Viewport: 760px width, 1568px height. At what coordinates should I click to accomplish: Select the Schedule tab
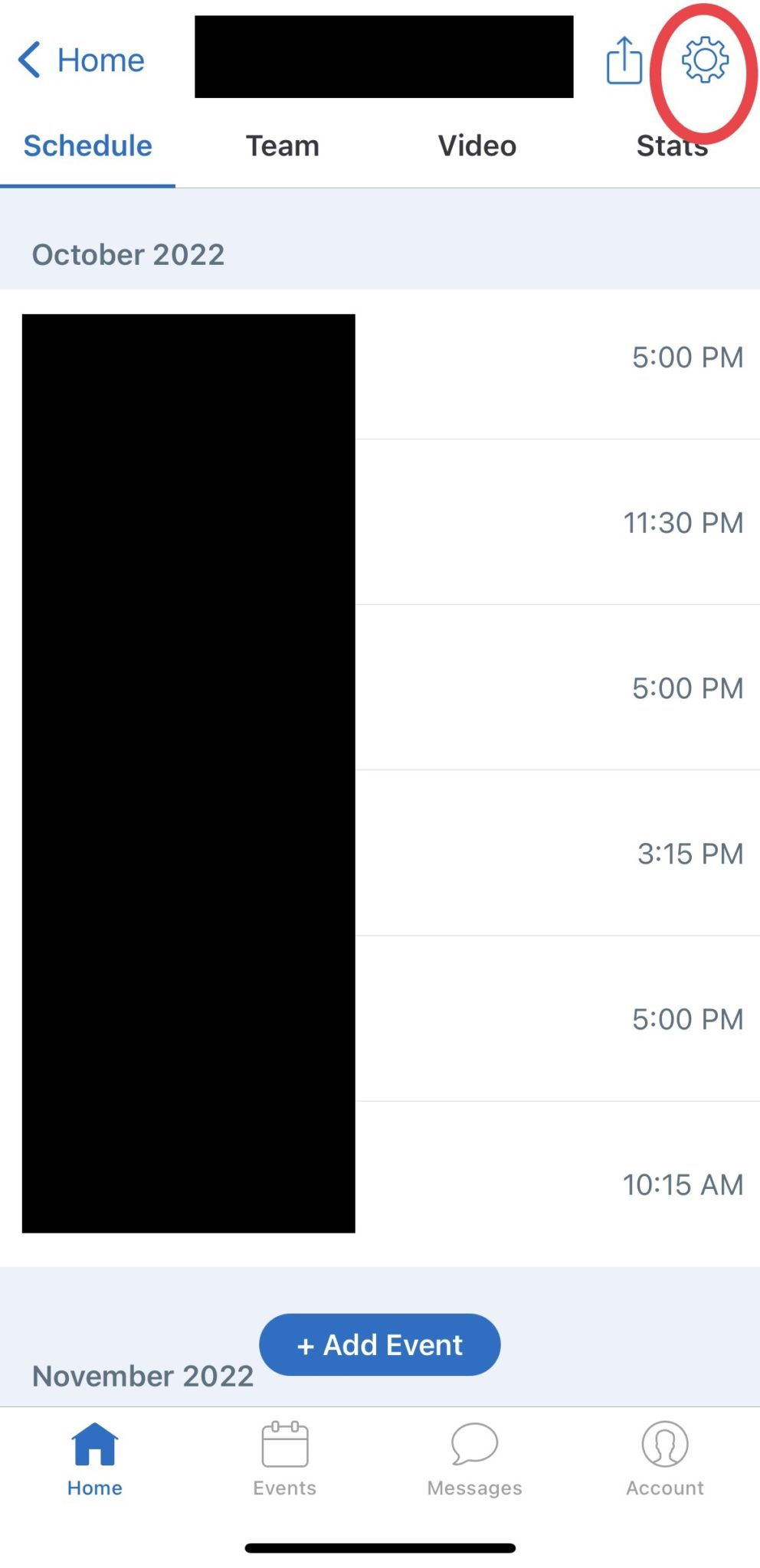(x=87, y=145)
